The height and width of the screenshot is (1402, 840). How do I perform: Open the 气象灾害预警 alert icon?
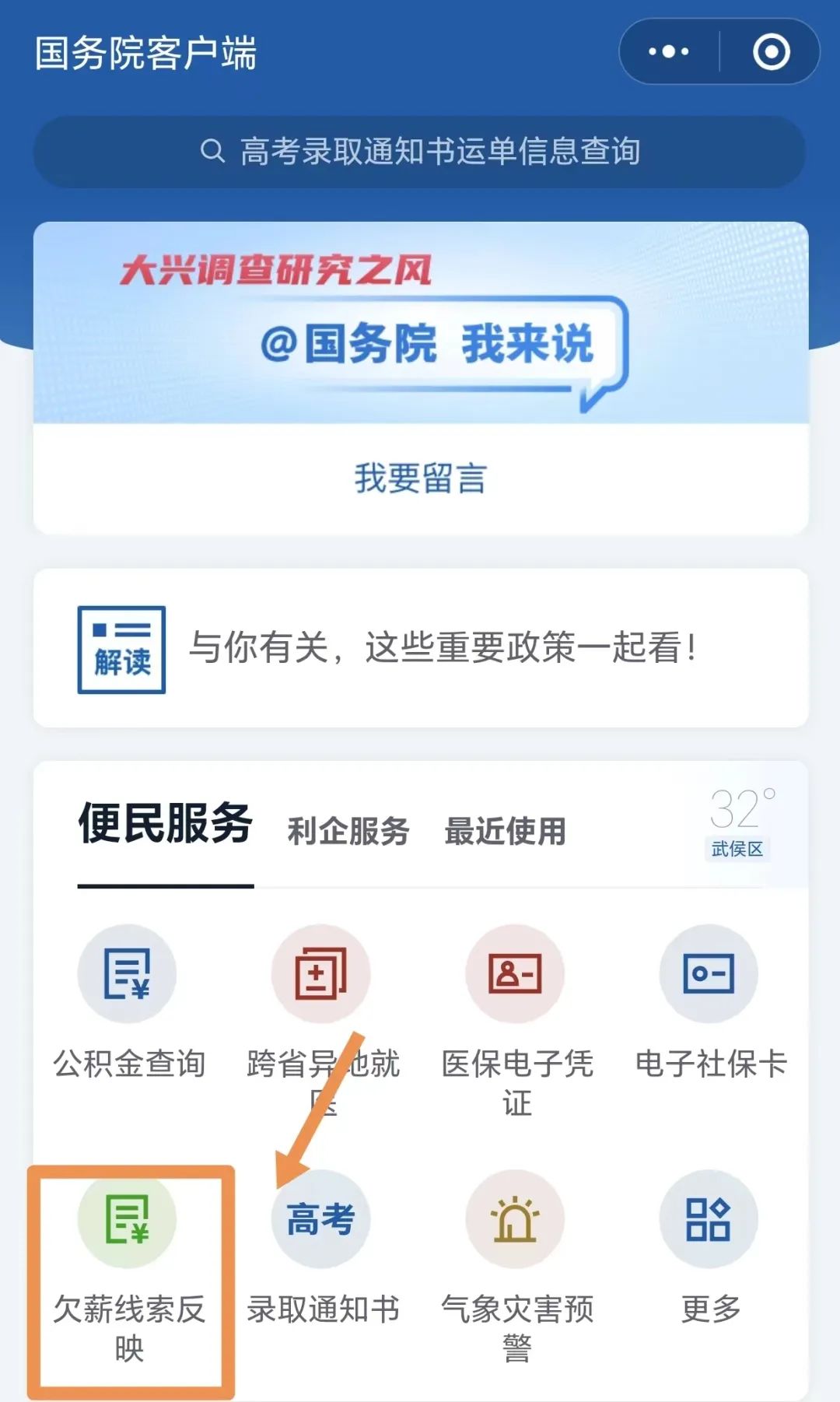click(515, 1221)
